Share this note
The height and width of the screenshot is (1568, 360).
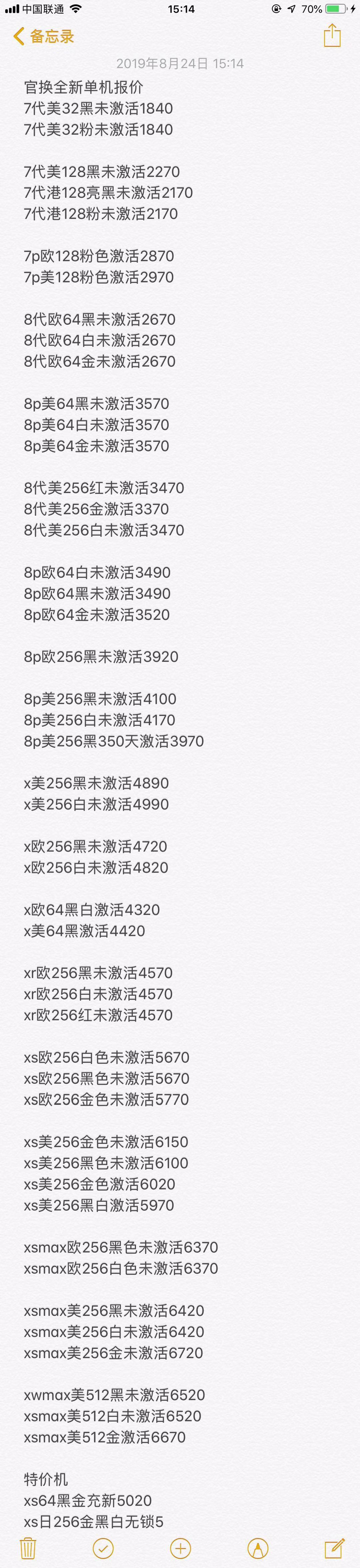point(332,36)
